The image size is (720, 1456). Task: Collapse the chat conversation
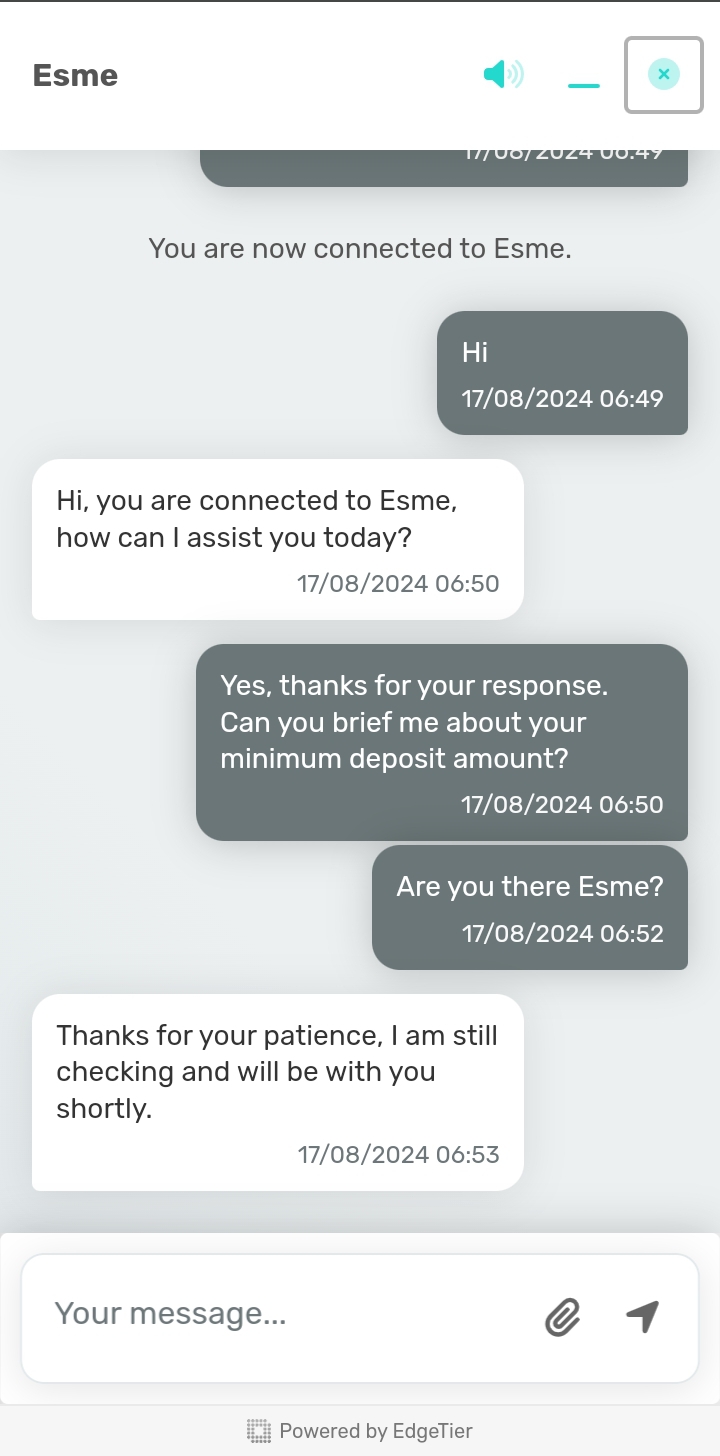point(584,85)
